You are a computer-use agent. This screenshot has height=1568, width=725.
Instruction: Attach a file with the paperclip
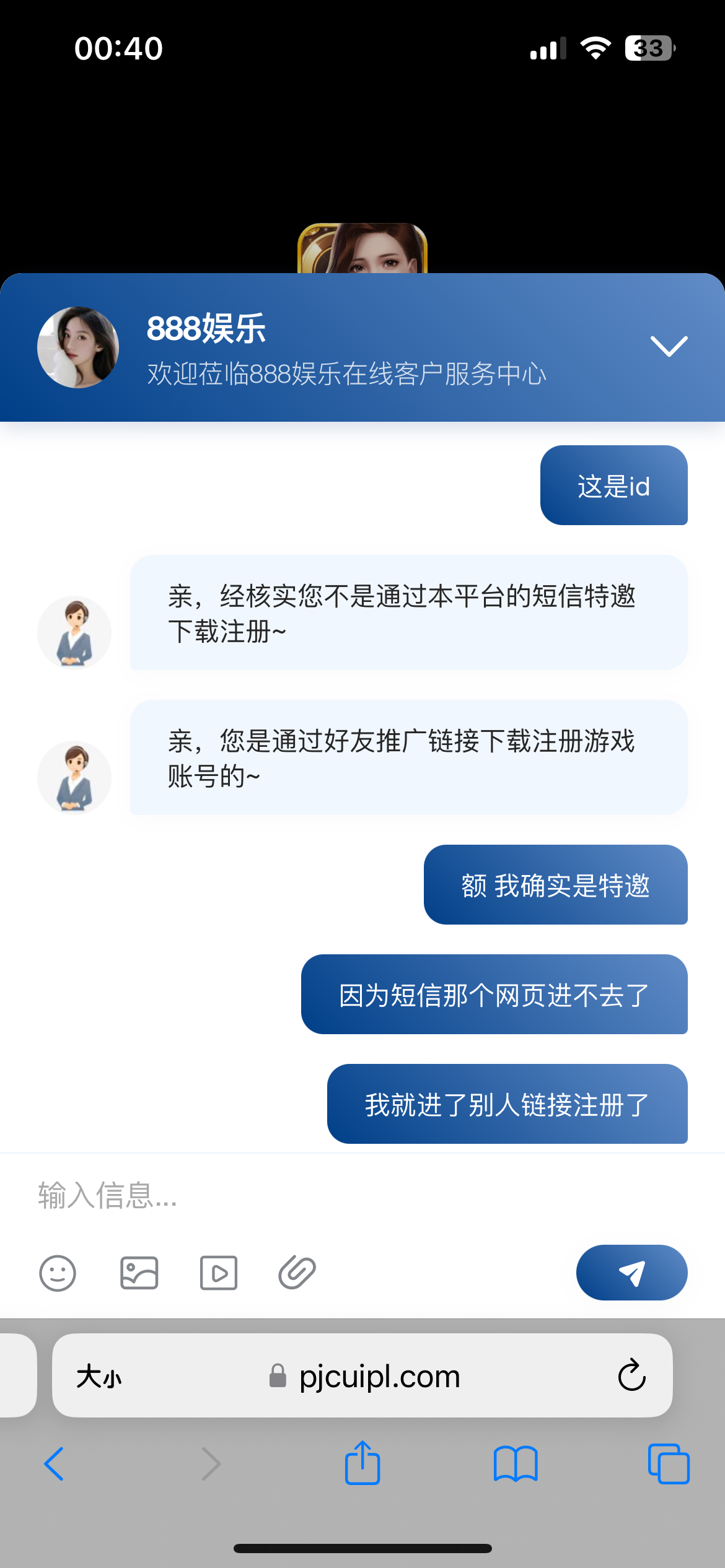[297, 1273]
